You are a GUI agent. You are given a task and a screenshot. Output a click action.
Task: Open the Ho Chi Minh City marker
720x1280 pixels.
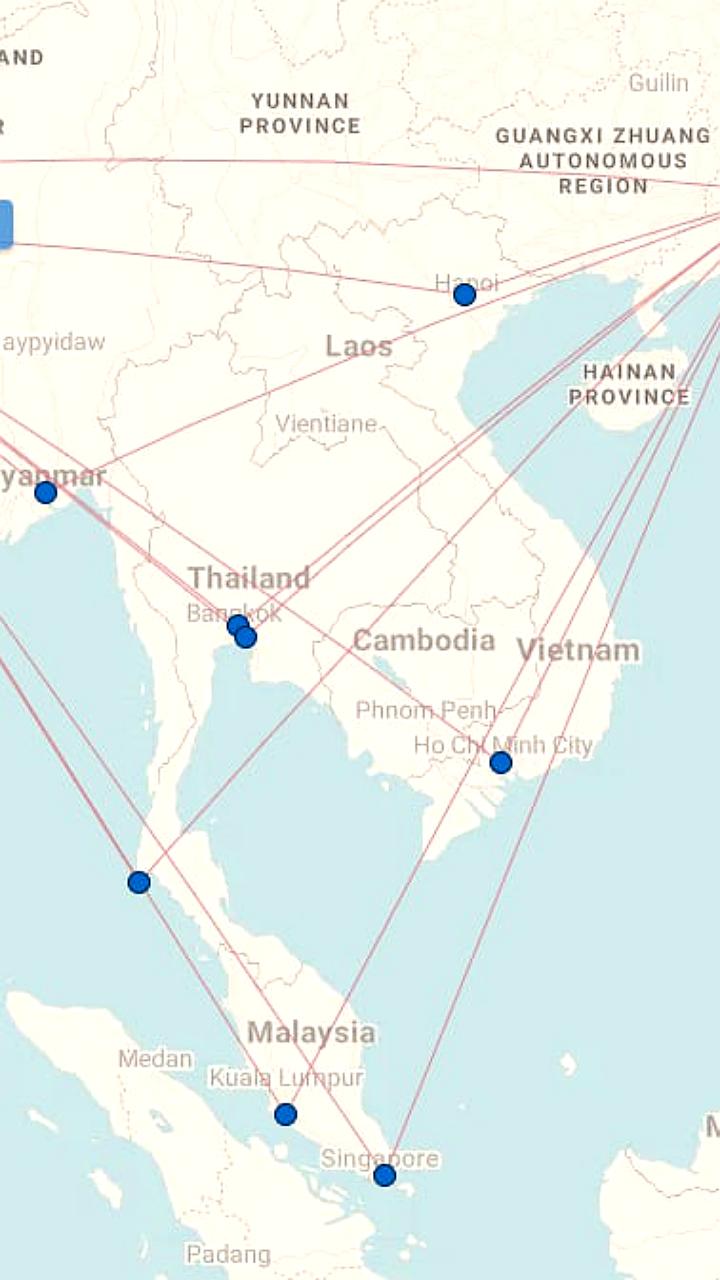coord(501,763)
